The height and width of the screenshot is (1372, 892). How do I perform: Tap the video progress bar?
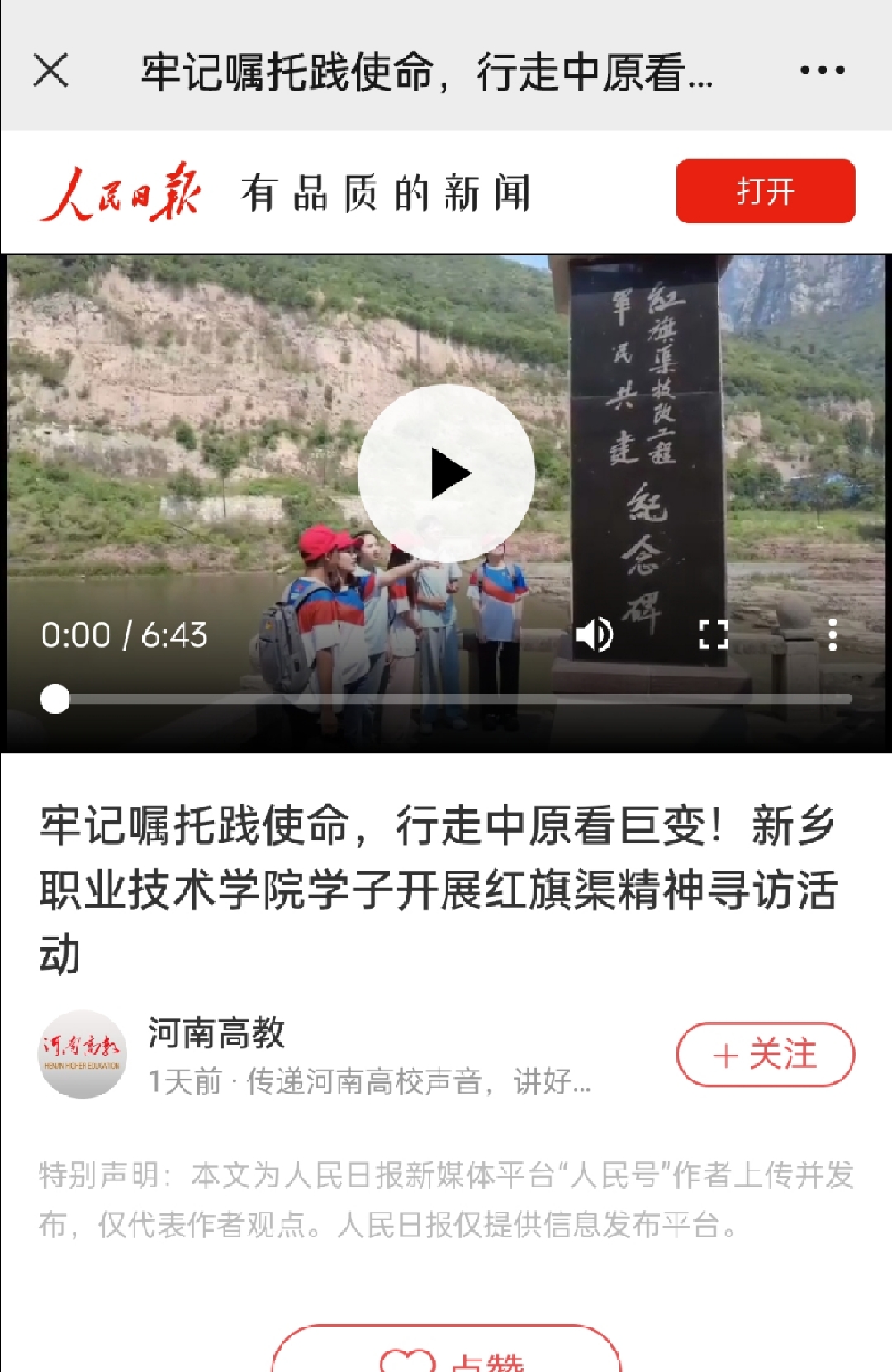click(446, 699)
